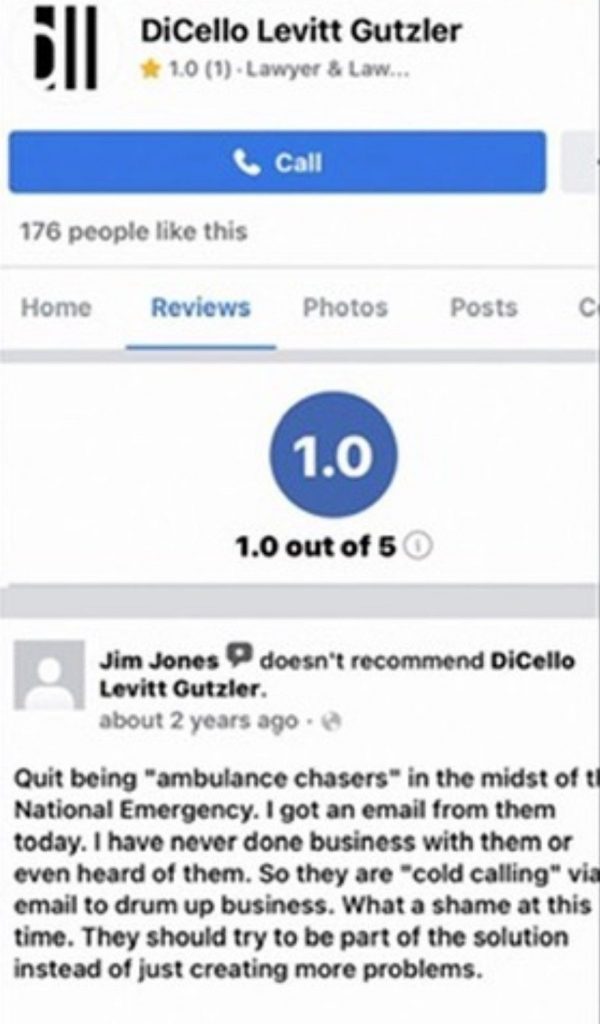Call DiCello Levitt Gutzler

[277, 161]
